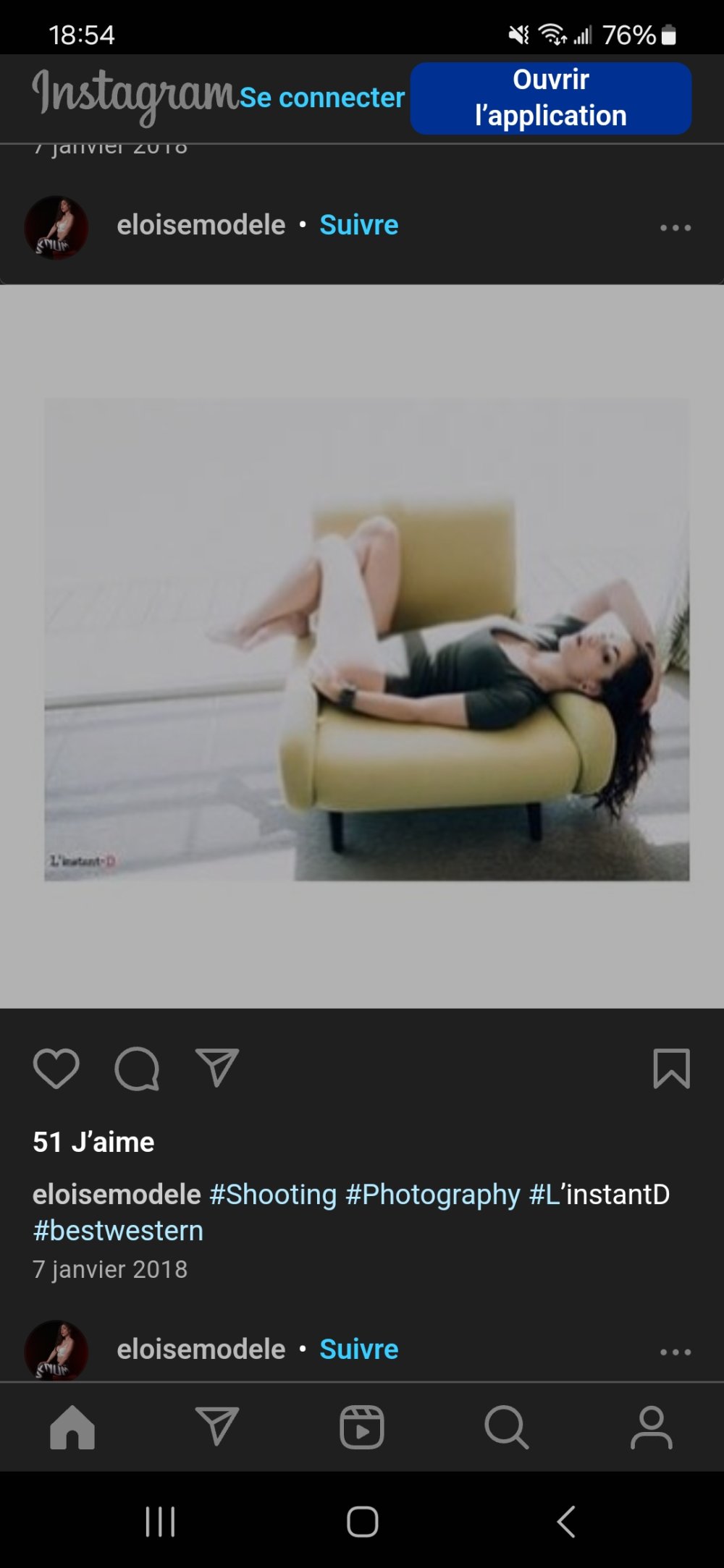Comment on the armchair photo post
The image size is (724, 1568).
pyautogui.click(x=137, y=1068)
